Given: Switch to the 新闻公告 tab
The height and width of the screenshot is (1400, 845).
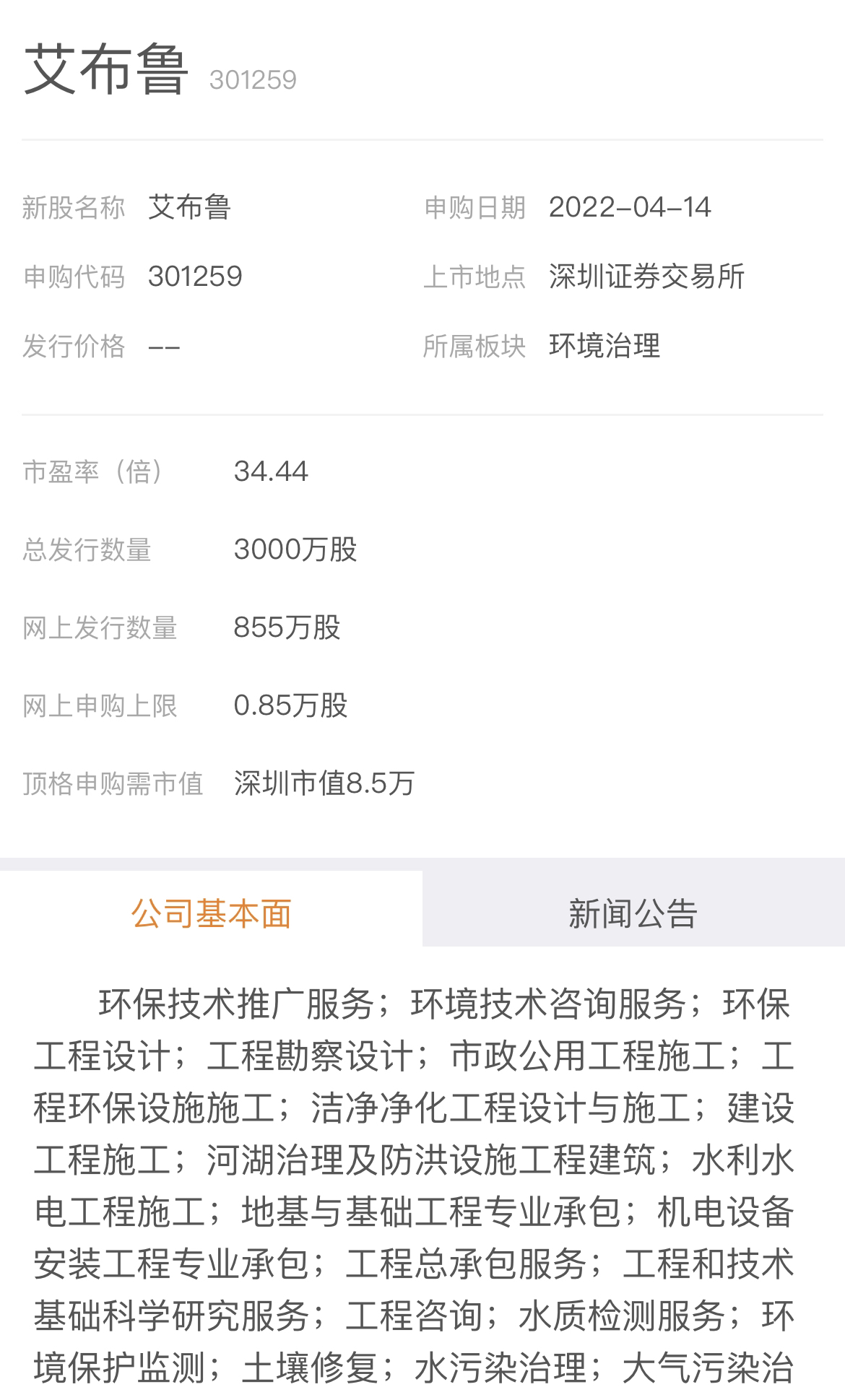Looking at the screenshot, I should (x=633, y=913).
